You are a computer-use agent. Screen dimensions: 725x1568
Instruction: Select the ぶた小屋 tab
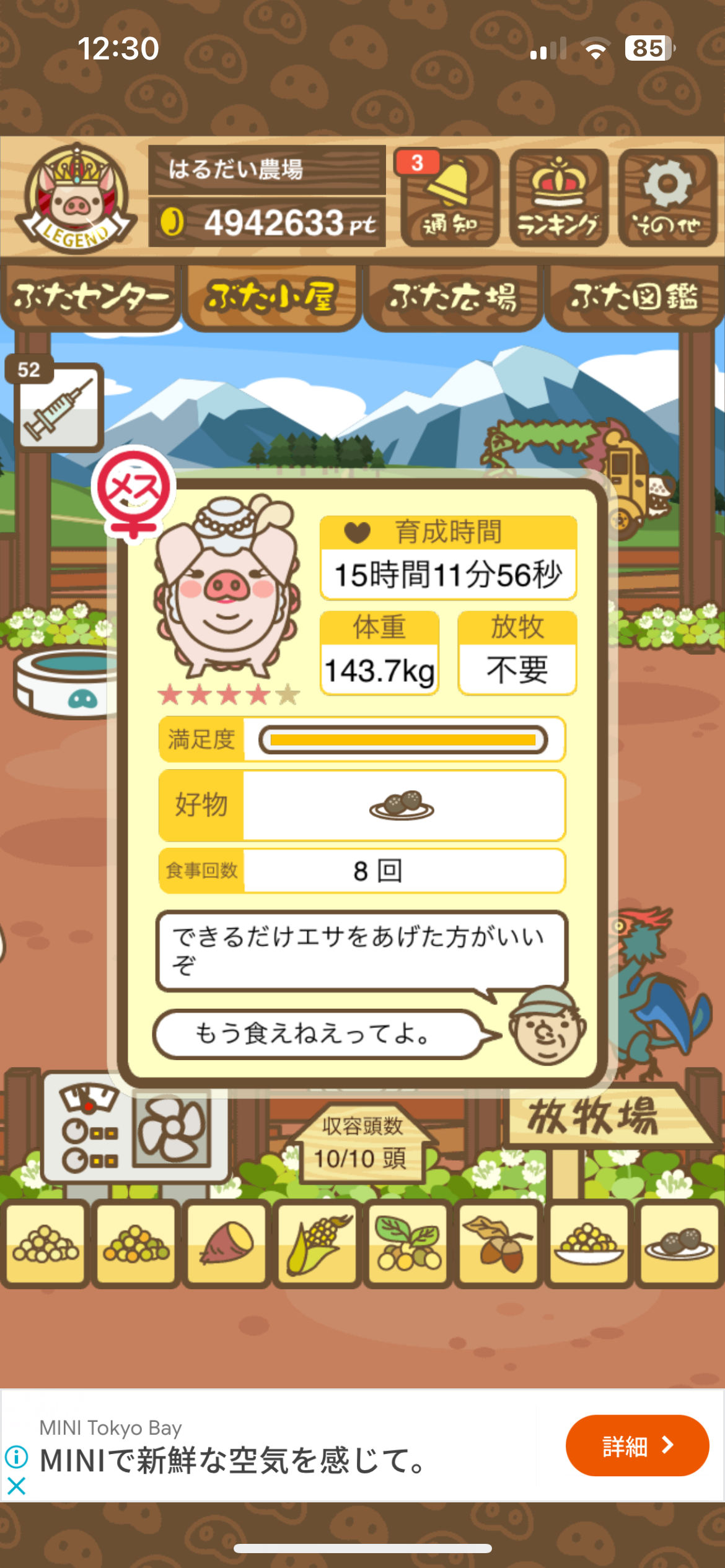click(x=271, y=298)
